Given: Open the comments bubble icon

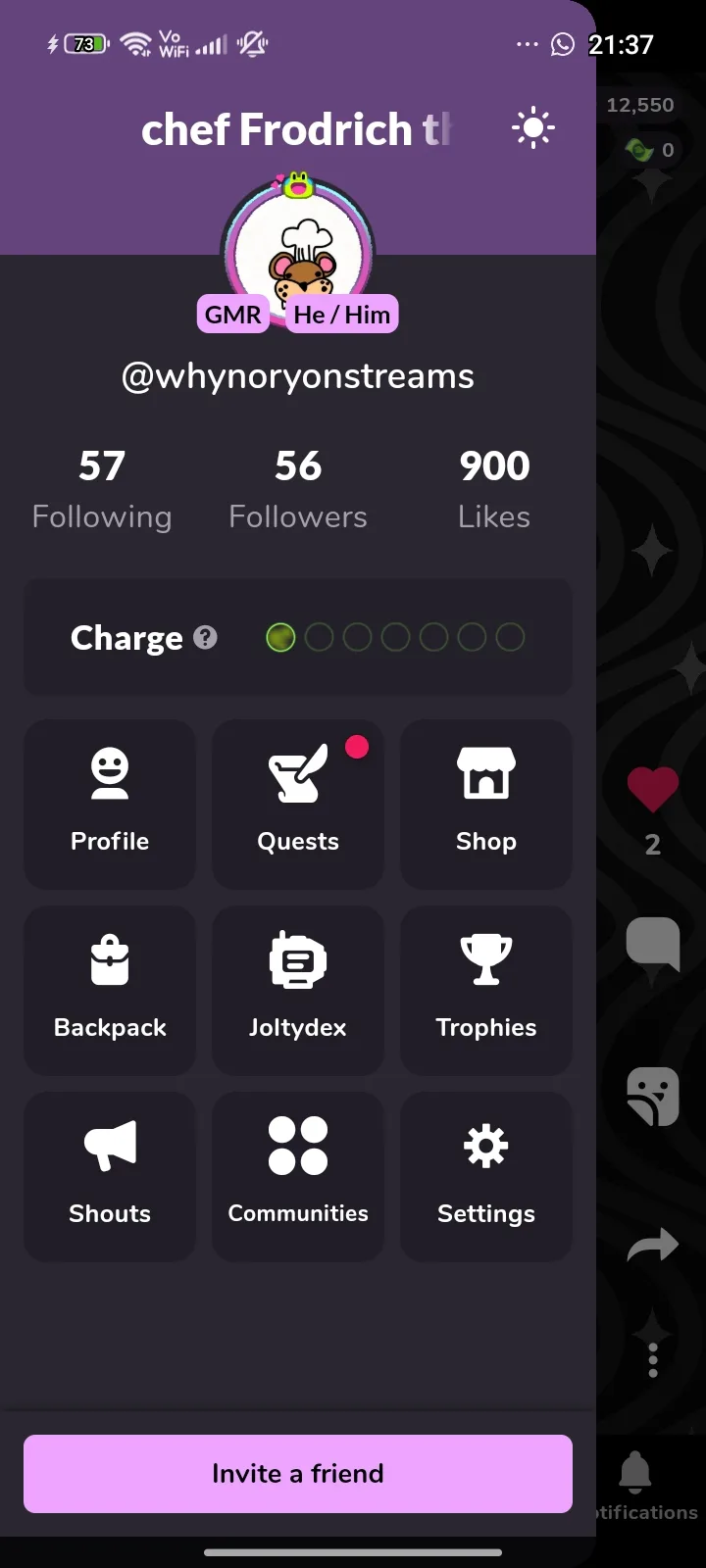Looking at the screenshot, I should (652, 945).
